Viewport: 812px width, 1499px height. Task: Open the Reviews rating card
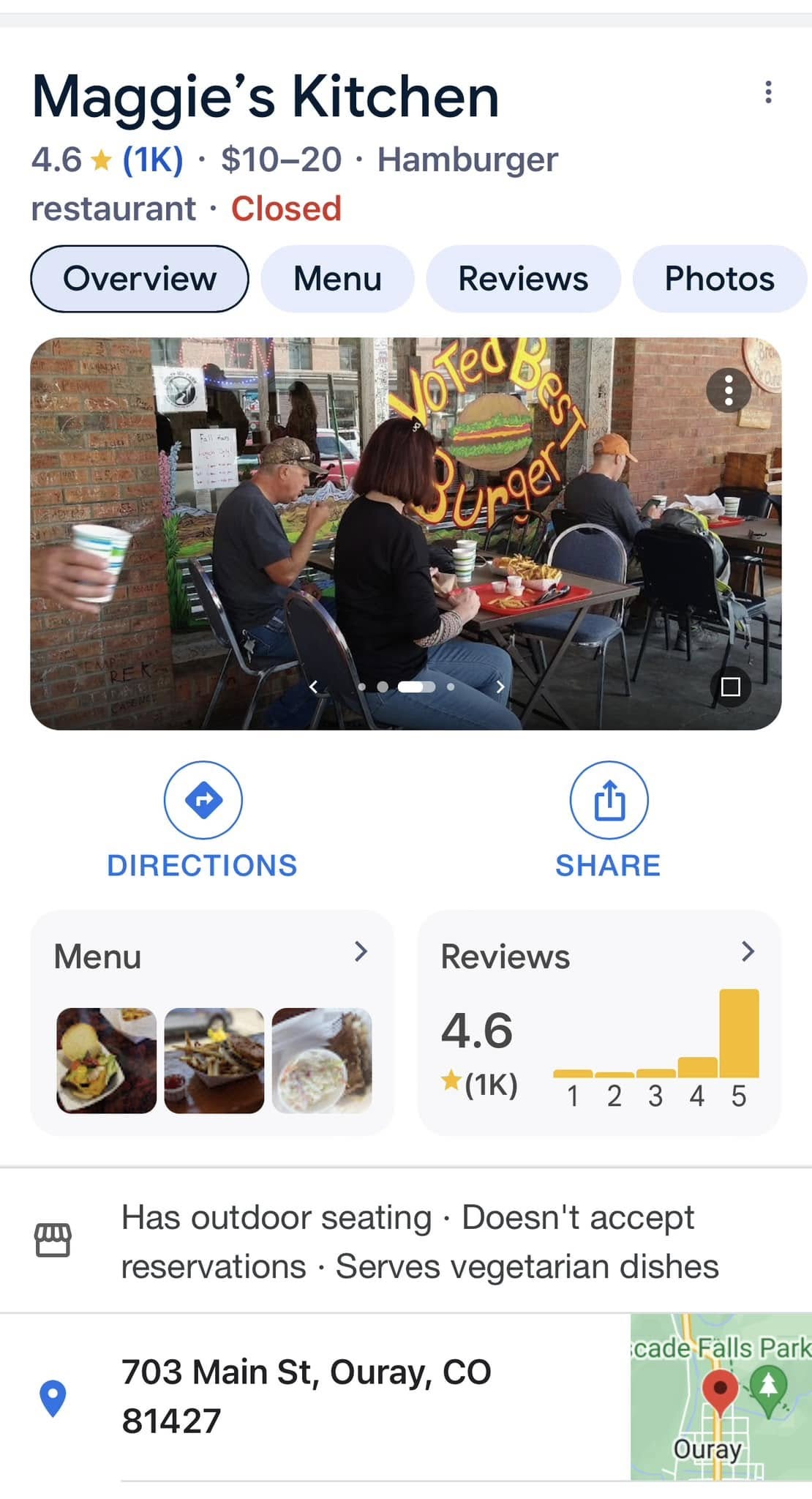click(x=598, y=1023)
